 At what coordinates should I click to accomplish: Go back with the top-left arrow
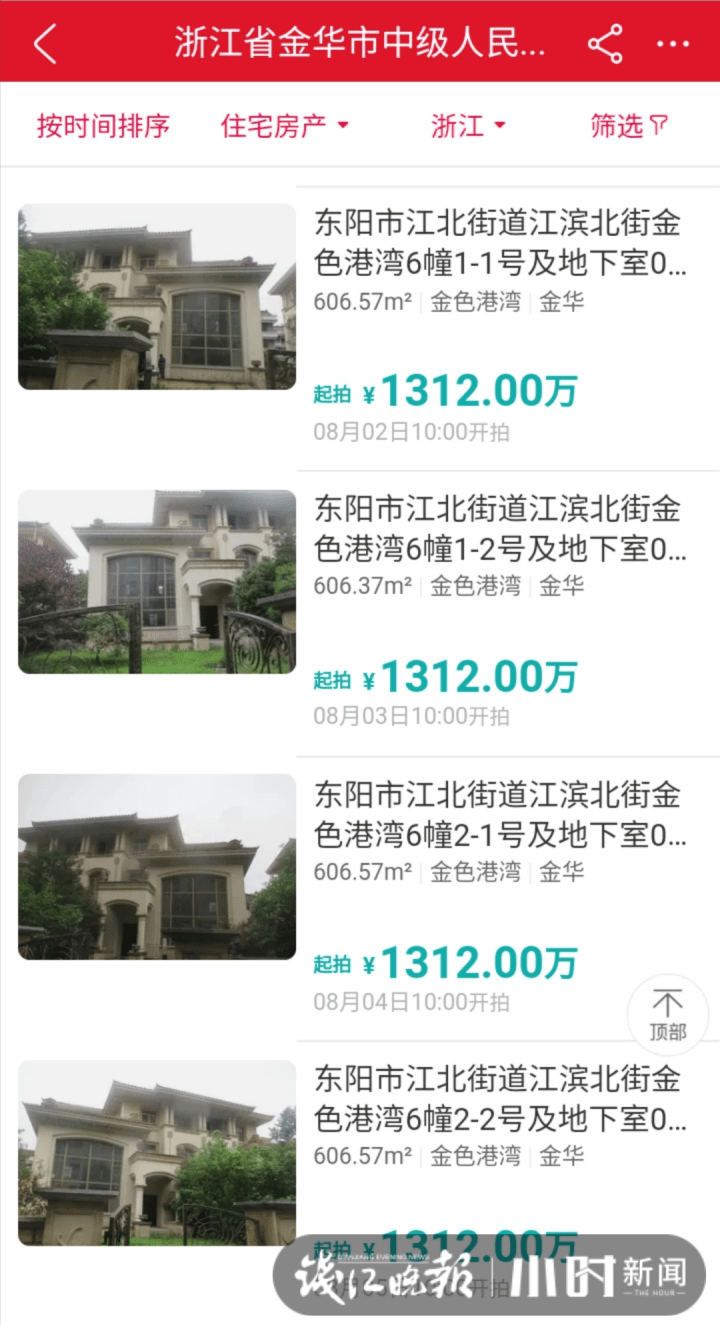click(x=45, y=43)
